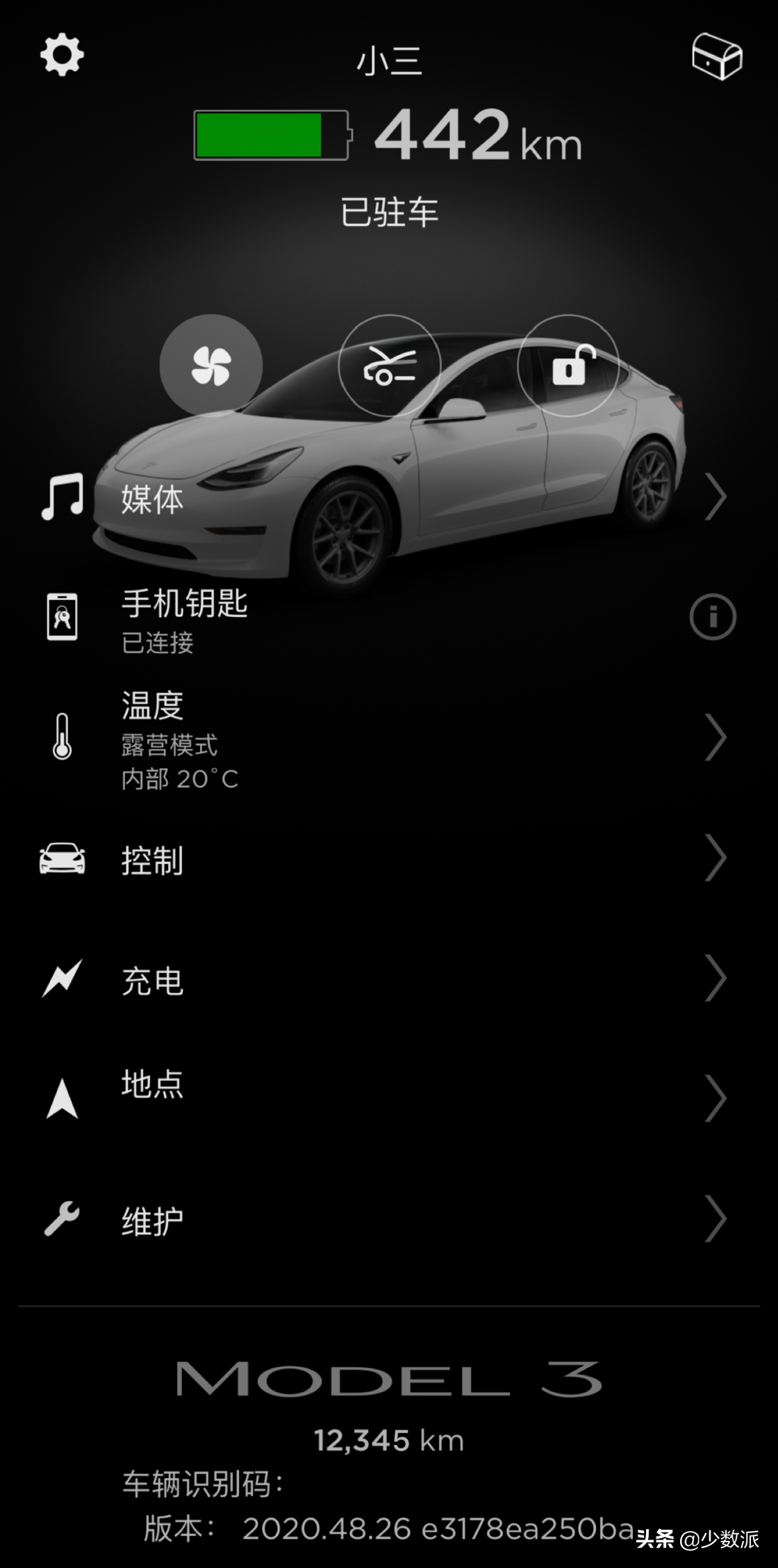Viewport: 778px width, 1568px height.
Task: View 手机钥匙 phone key info
Action: pos(713,616)
